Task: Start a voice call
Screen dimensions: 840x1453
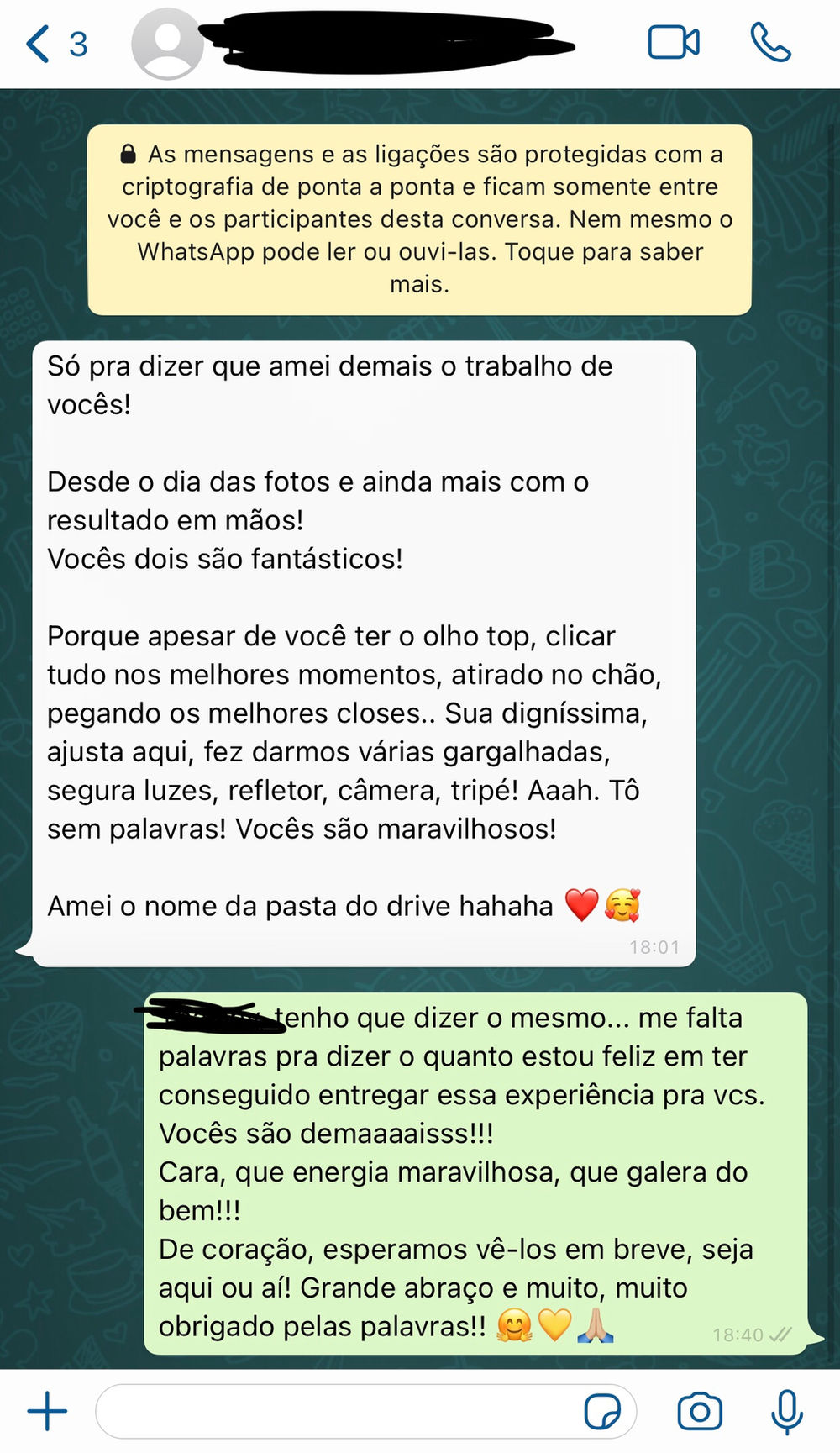Action: (769, 42)
